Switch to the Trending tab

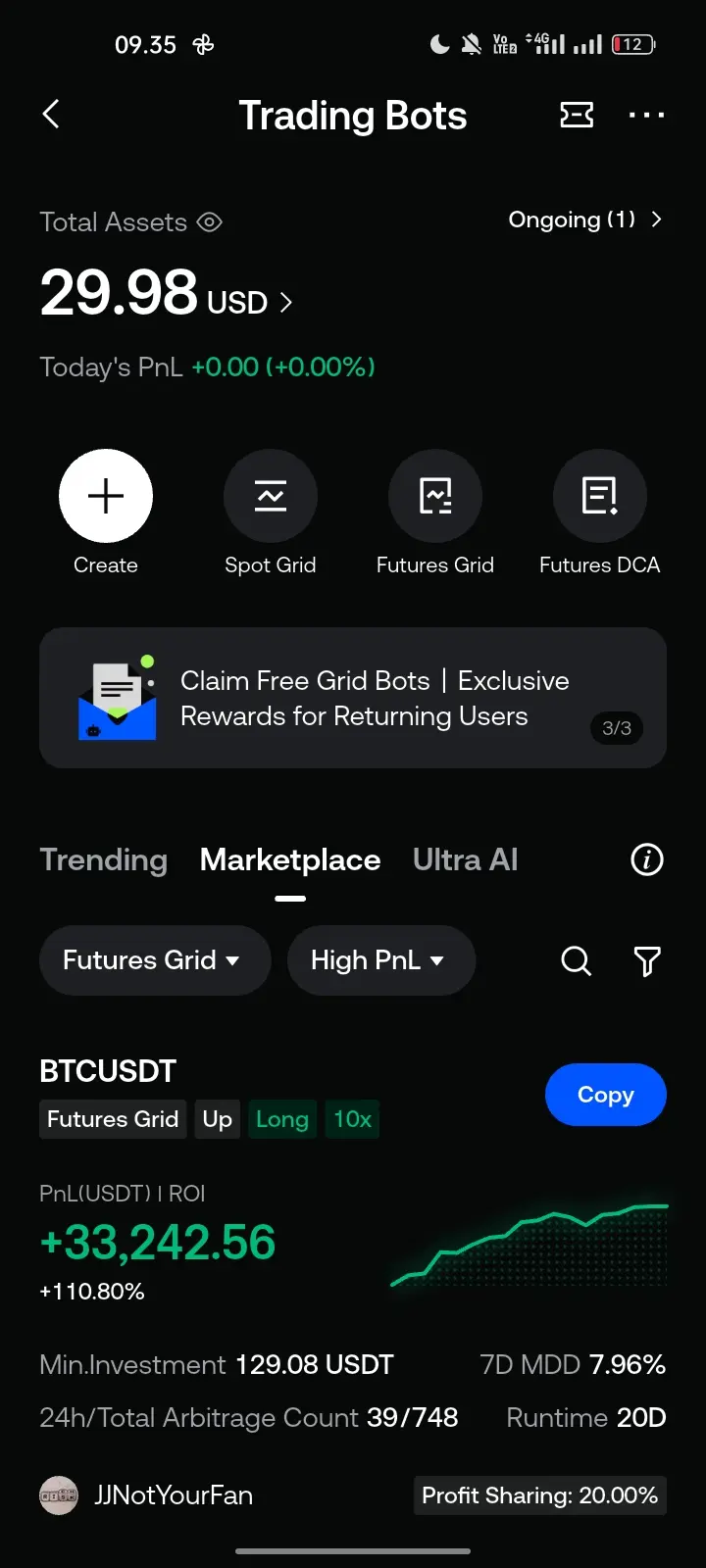point(103,859)
